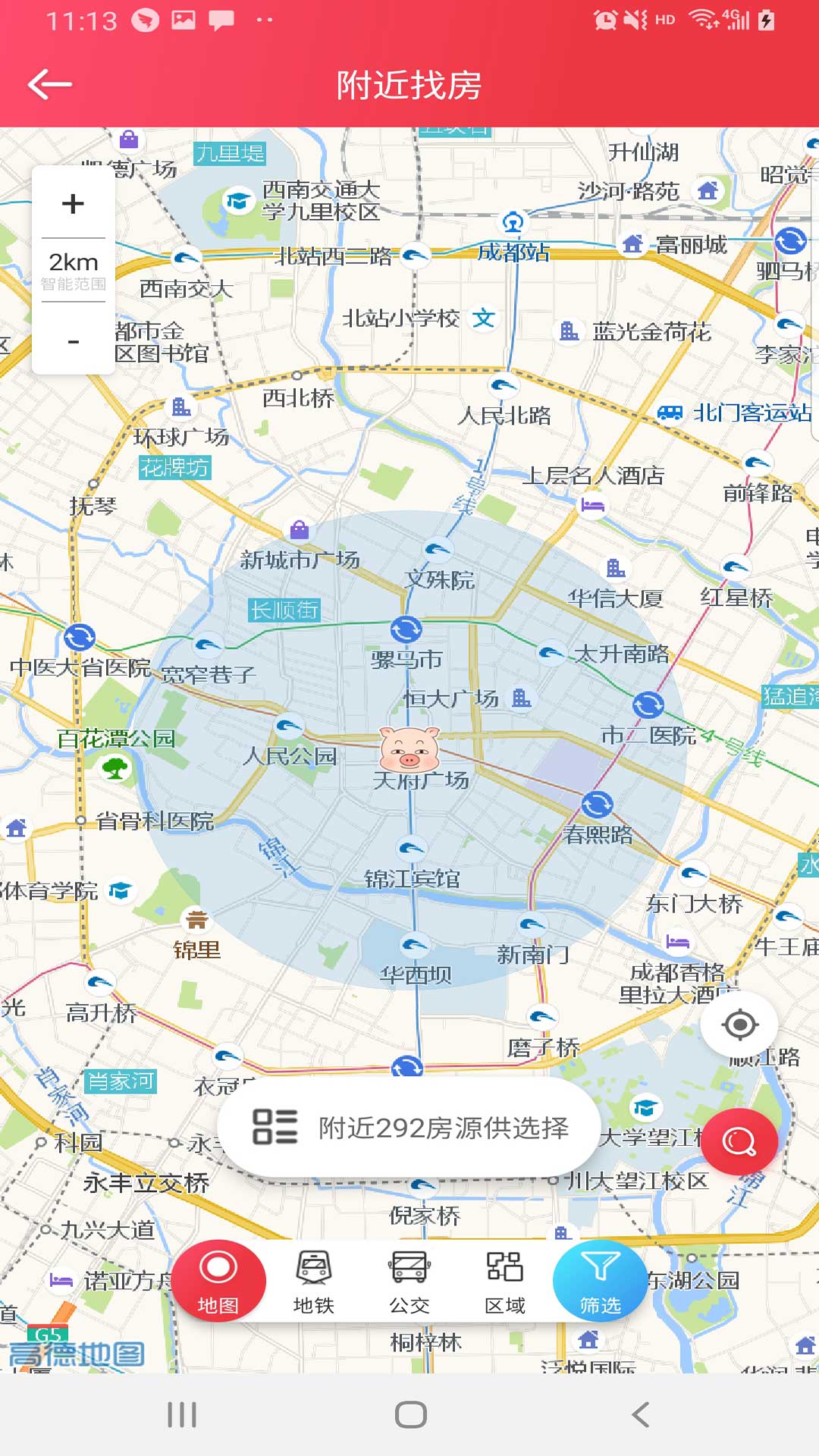The height and width of the screenshot is (1456, 819).
Task: Open the 区域 district search mode
Action: tap(505, 1282)
